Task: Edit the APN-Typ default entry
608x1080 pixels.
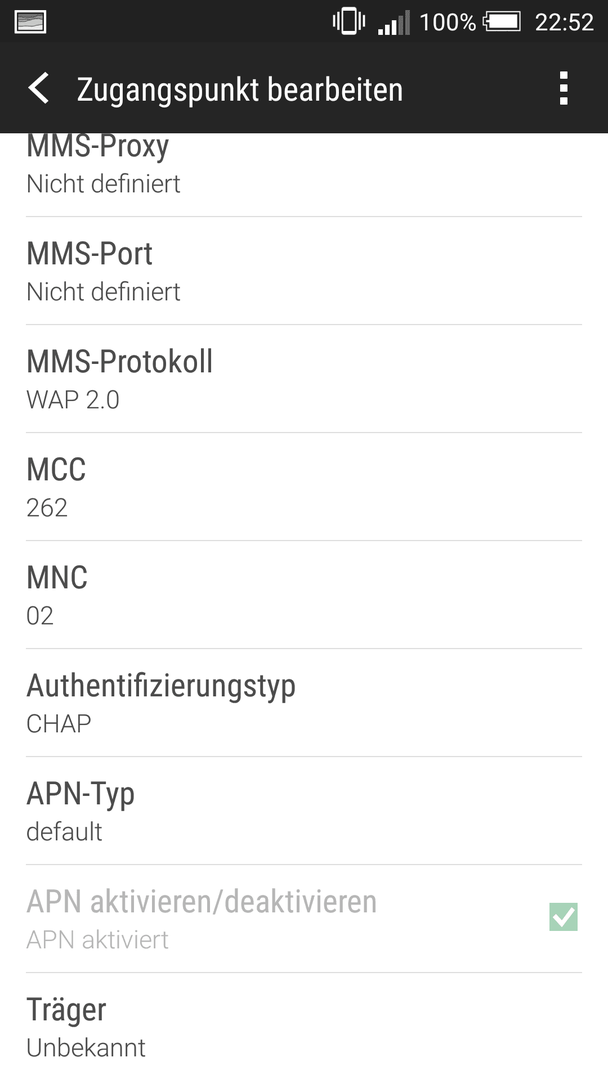Action: click(304, 811)
